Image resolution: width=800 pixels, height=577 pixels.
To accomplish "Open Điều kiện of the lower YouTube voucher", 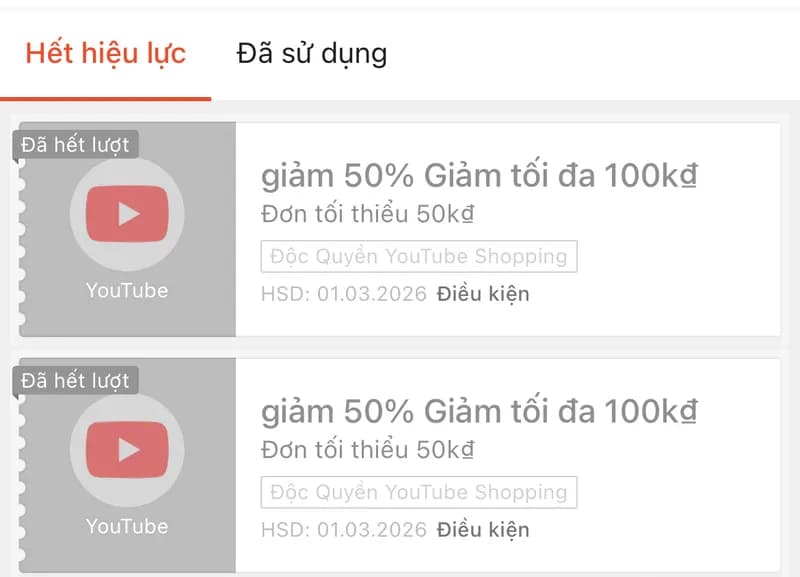I will point(483,530).
